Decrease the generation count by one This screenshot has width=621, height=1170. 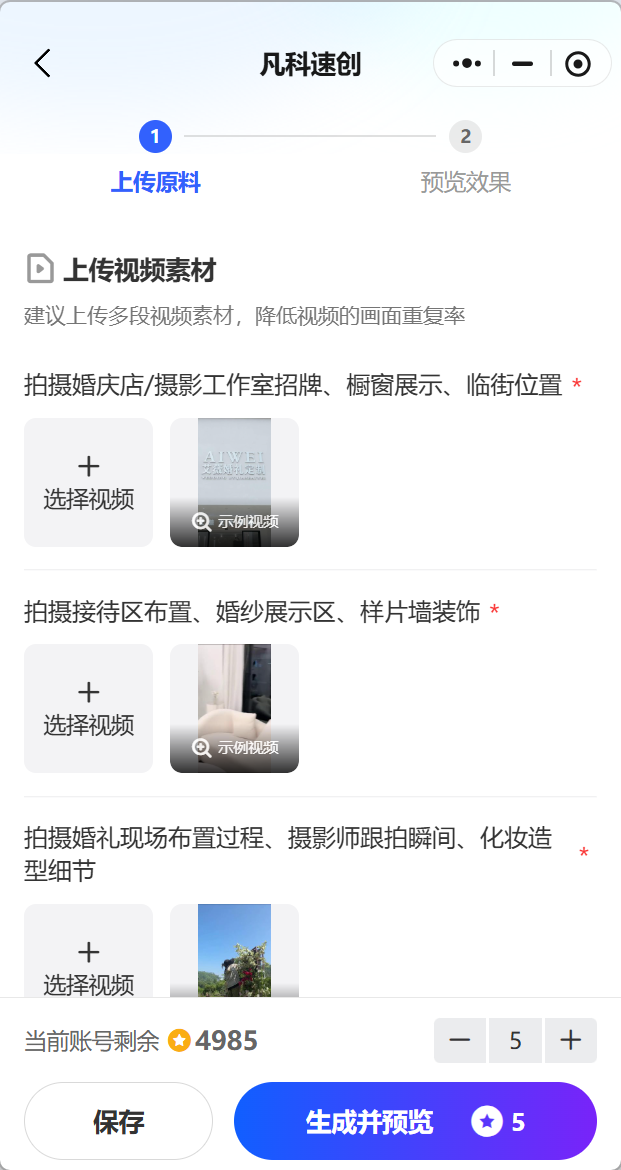(x=460, y=1040)
